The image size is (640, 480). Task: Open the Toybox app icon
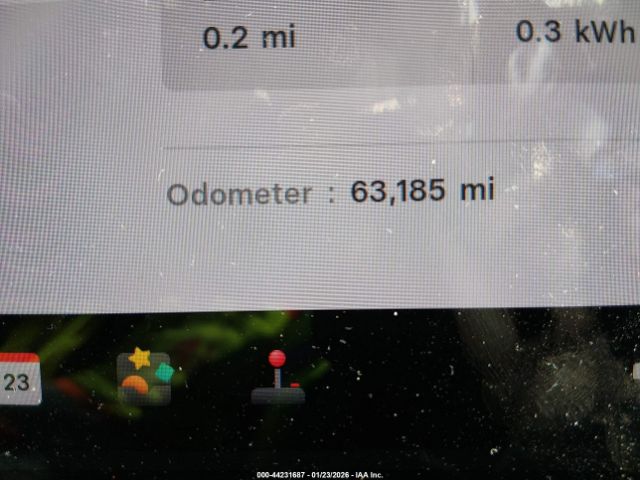click(144, 376)
